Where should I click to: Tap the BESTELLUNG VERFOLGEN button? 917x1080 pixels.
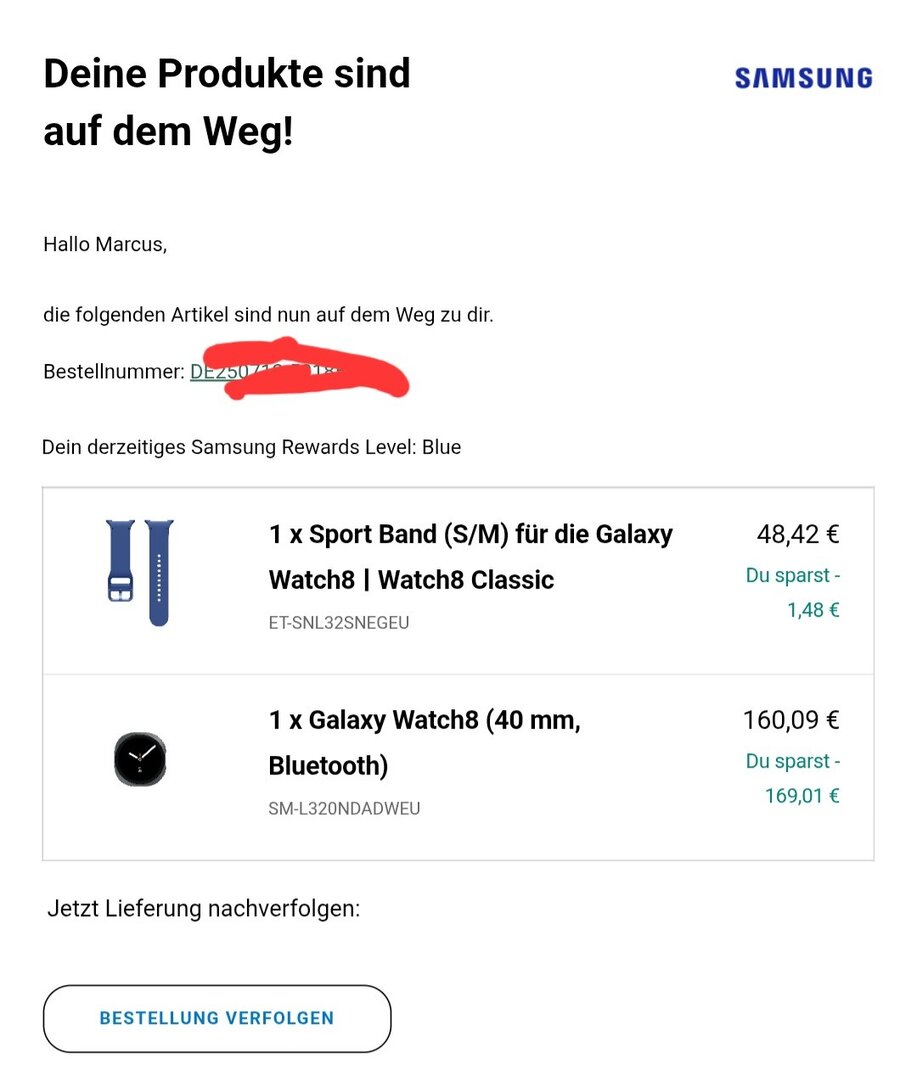[x=217, y=1018]
